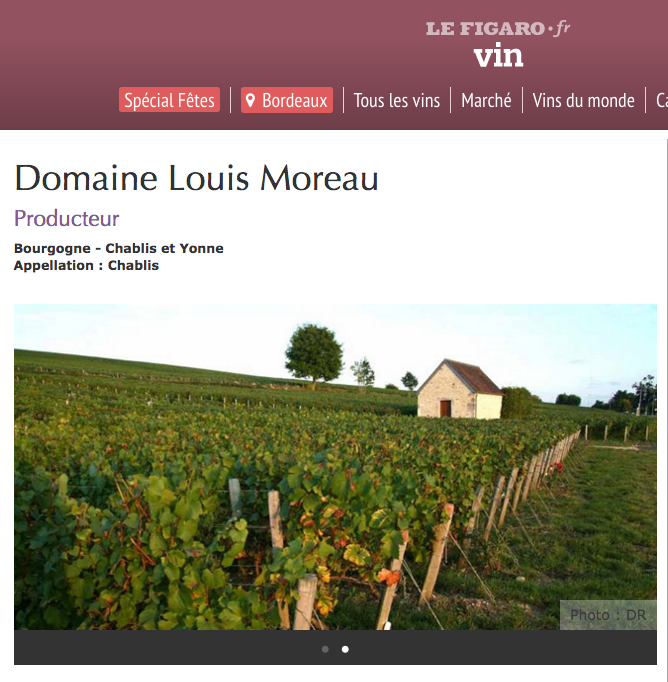Switch to Vins du monde

point(583,101)
